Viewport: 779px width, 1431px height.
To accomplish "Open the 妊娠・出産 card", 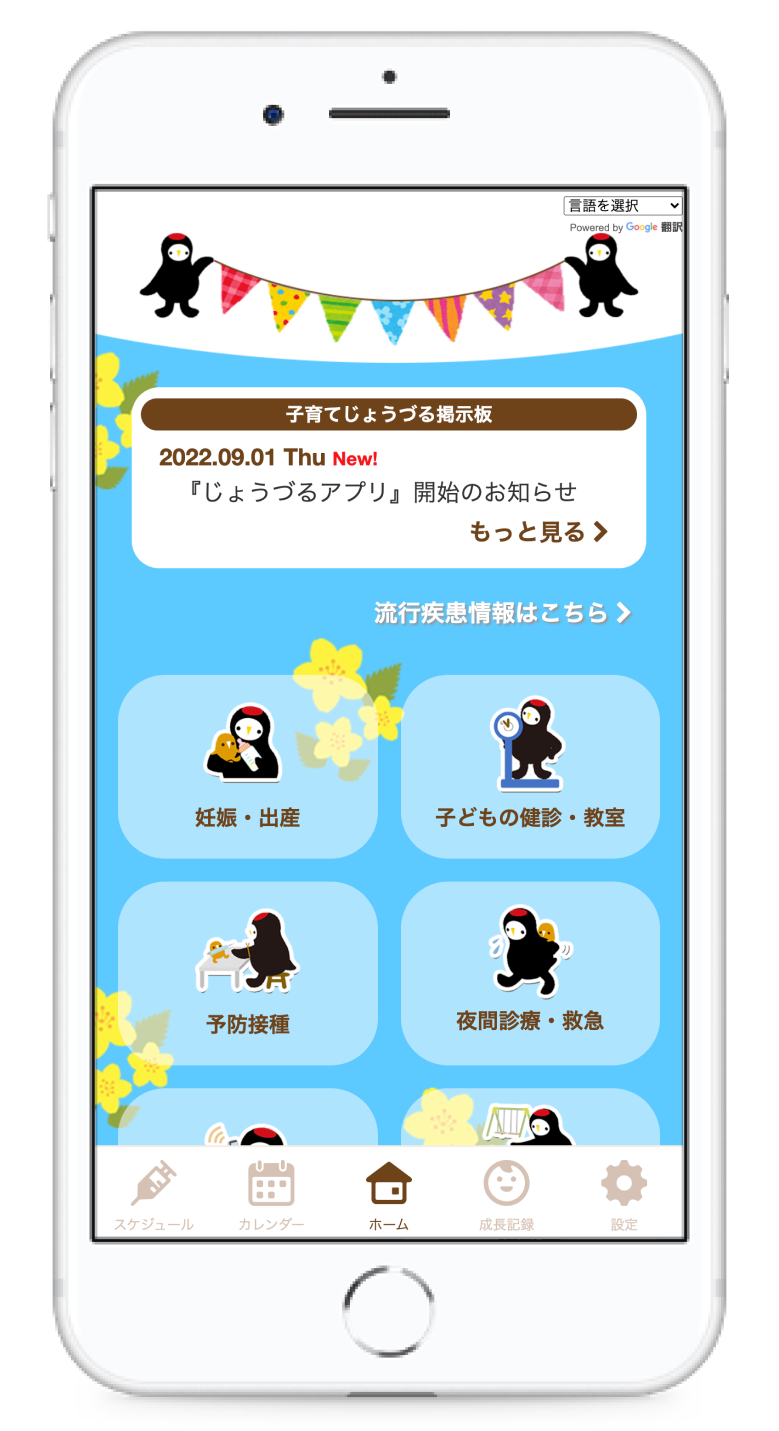I will click(248, 767).
